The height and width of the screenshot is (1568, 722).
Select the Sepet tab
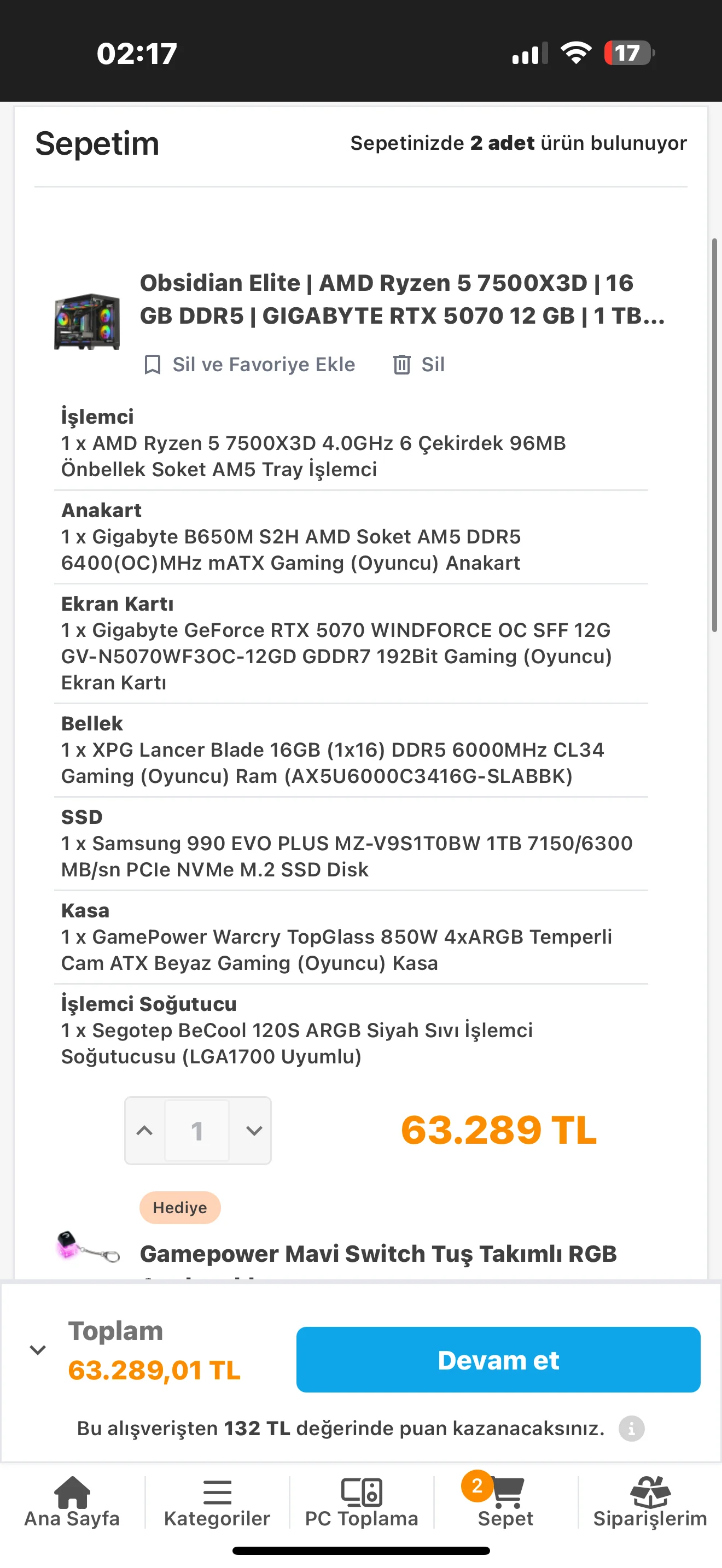coord(505,1502)
